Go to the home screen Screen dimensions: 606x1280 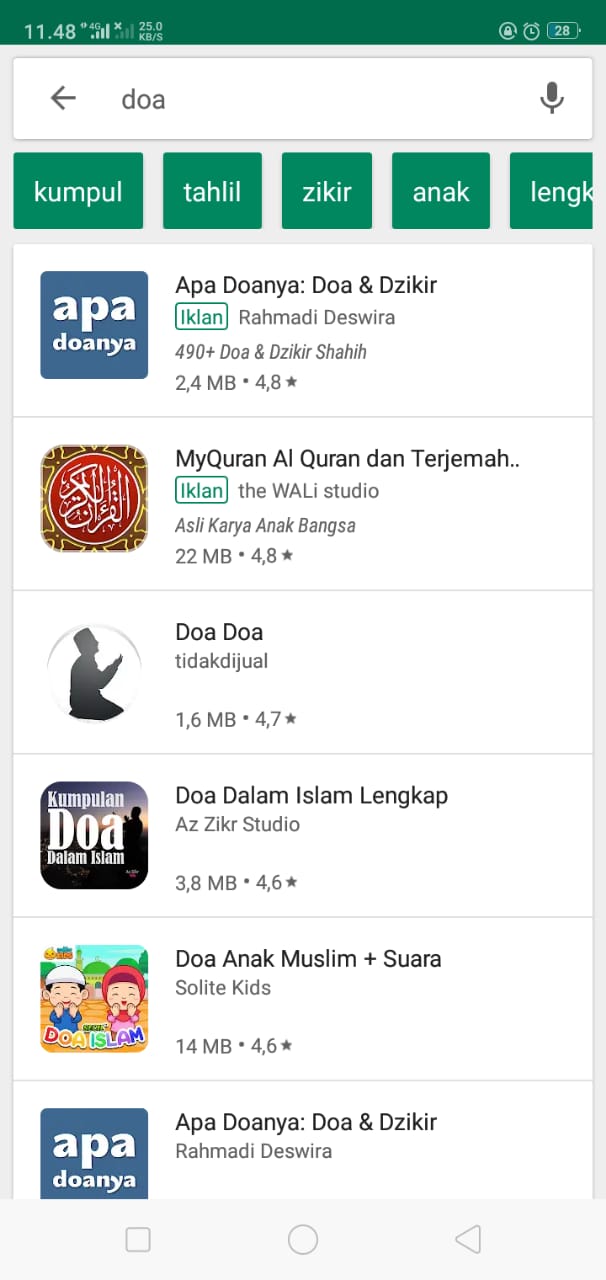pyautogui.click(x=303, y=1240)
